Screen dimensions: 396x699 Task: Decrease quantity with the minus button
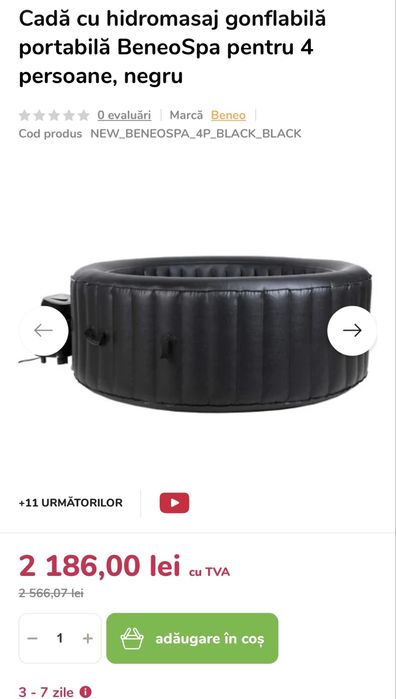tap(32, 638)
